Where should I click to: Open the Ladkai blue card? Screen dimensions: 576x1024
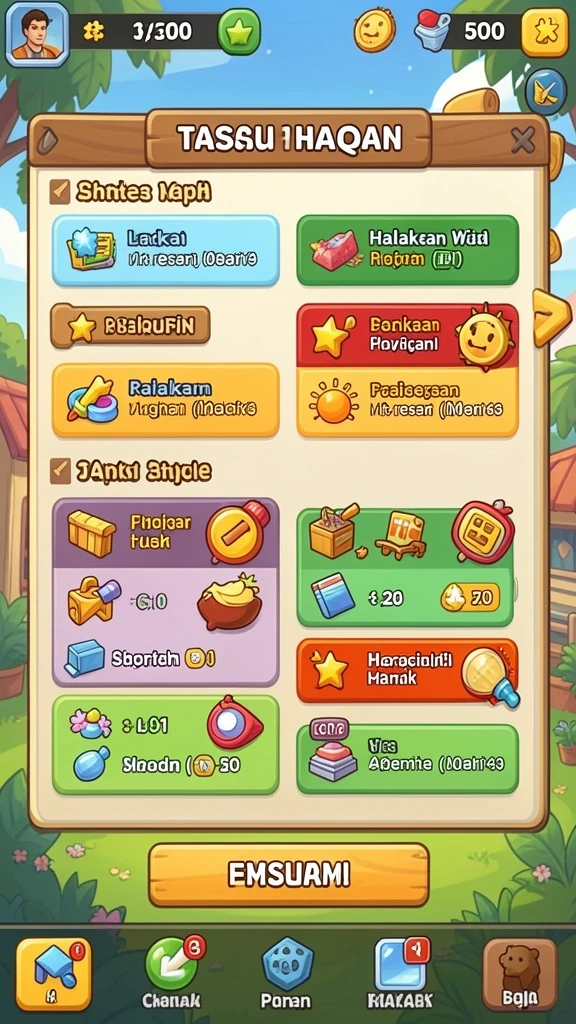point(166,250)
